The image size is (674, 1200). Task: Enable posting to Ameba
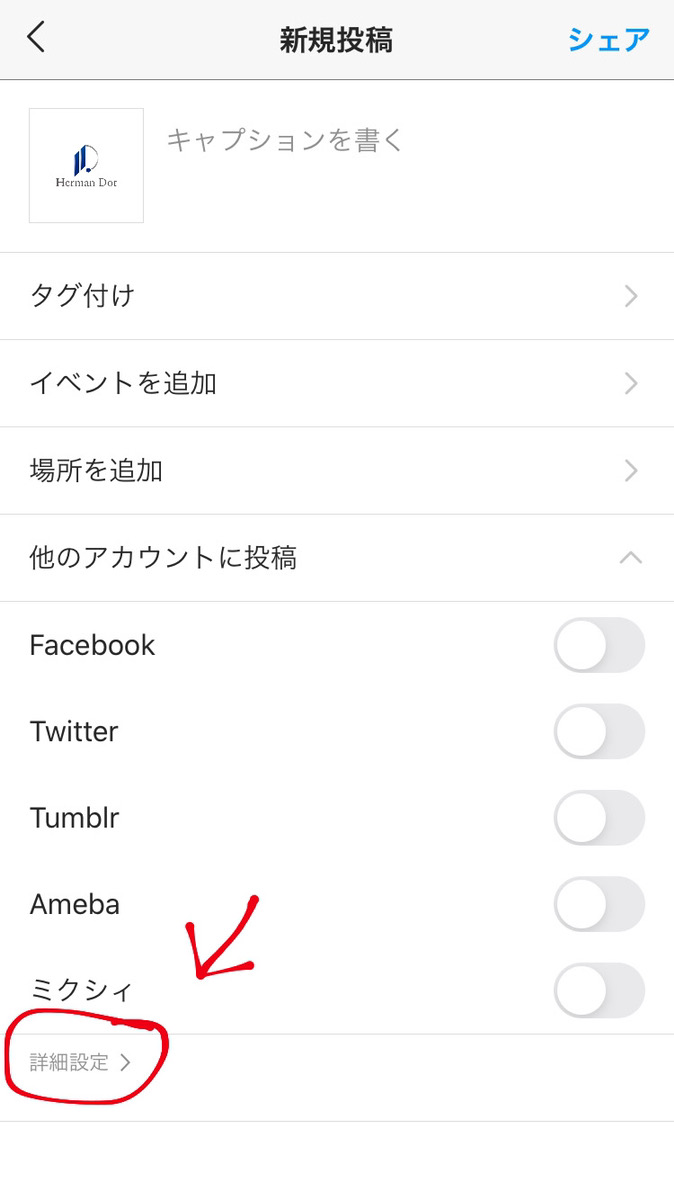point(599,904)
